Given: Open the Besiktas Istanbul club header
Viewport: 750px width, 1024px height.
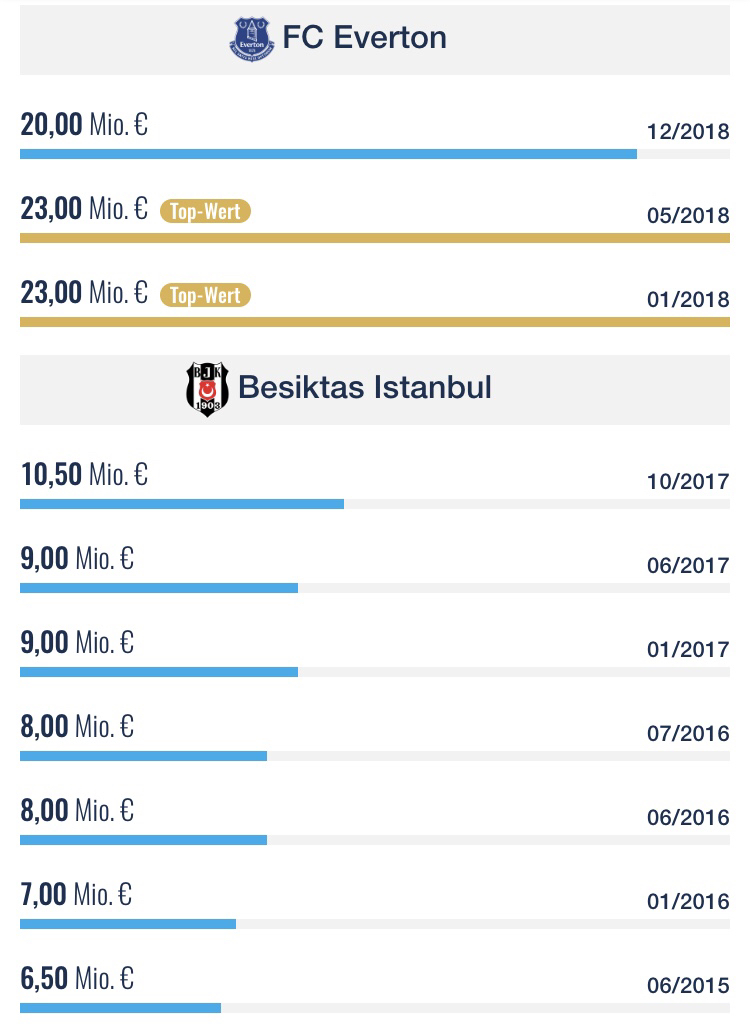Looking at the screenshot, I should 374,389.
